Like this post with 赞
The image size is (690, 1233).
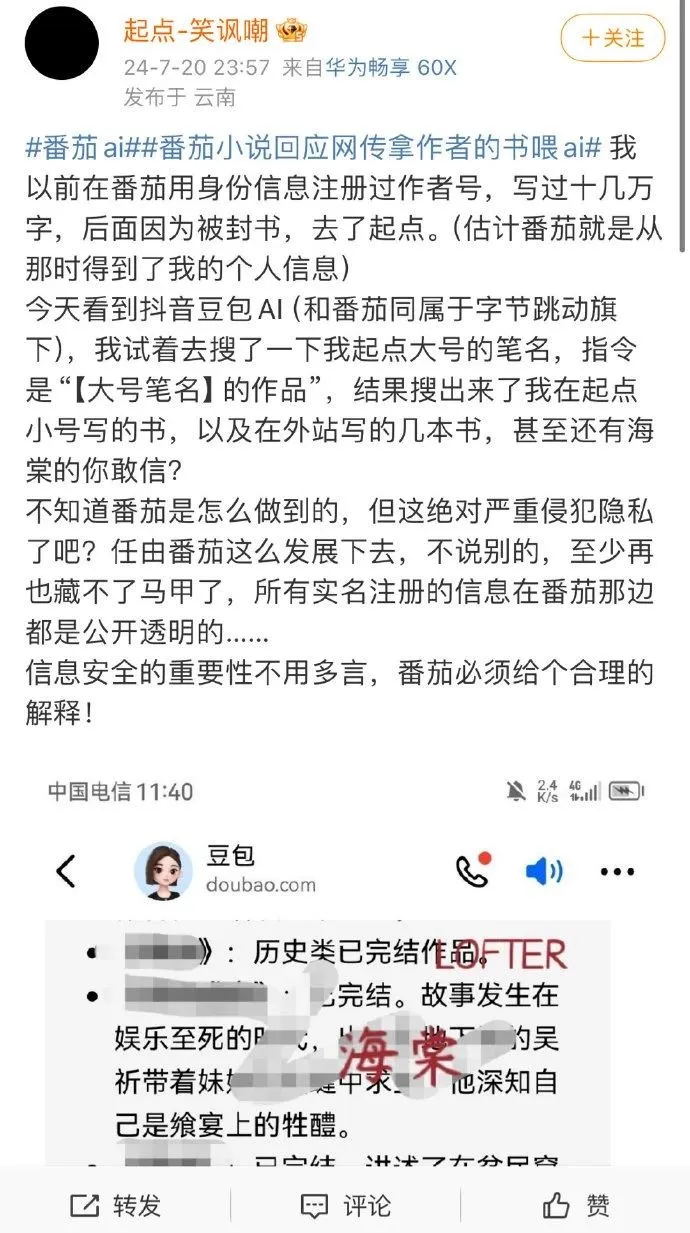pos(576,1205)
